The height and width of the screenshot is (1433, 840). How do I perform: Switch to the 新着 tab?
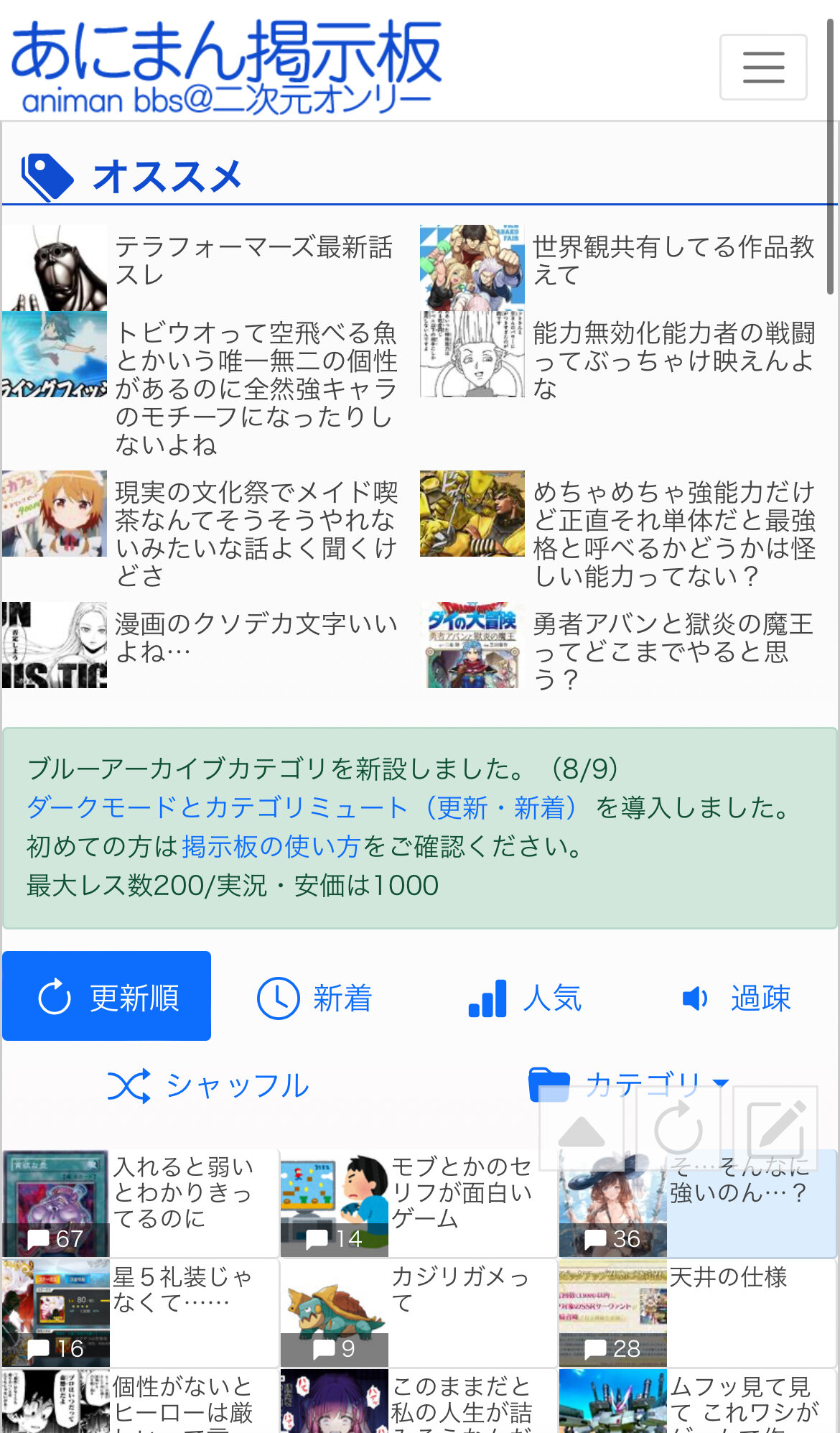click(315, 998)
